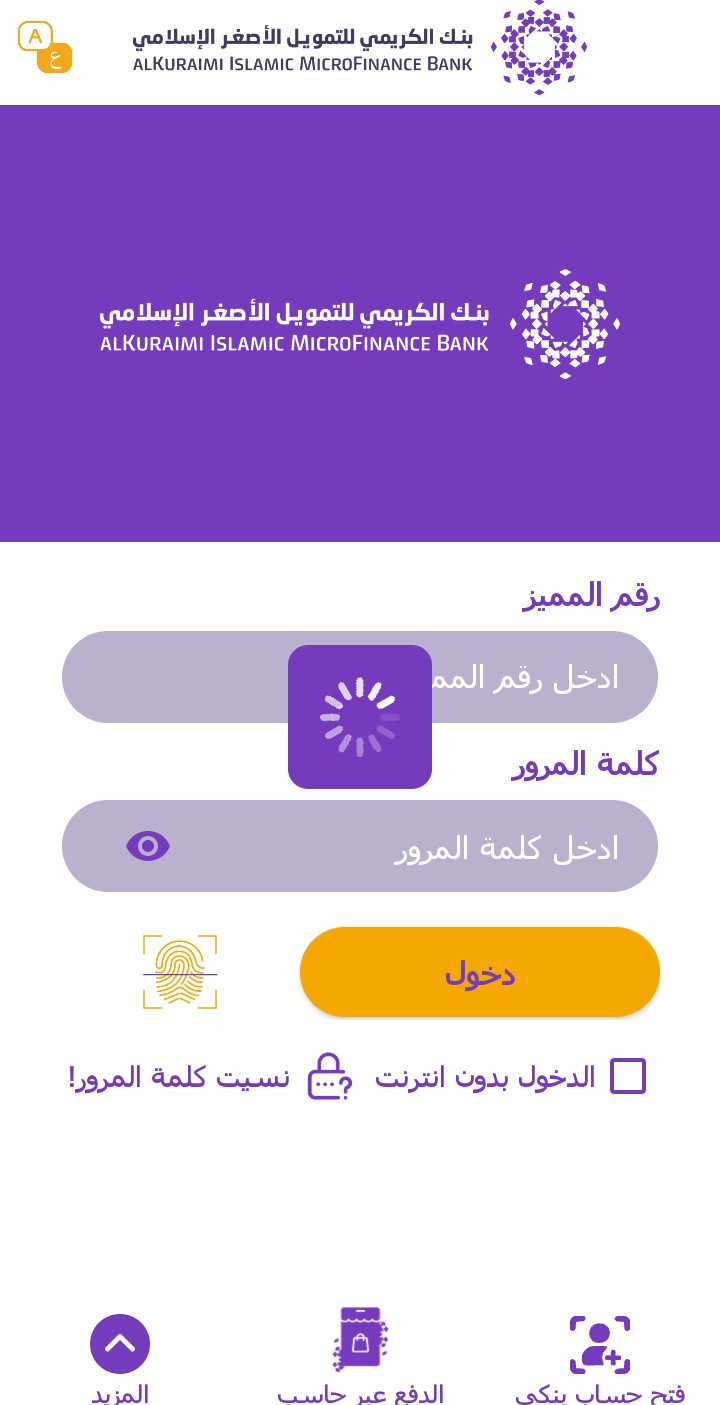Open the نسيت كلمة المرور link
Screen dimensions: 720x1405
click(x=180, y=1078)
